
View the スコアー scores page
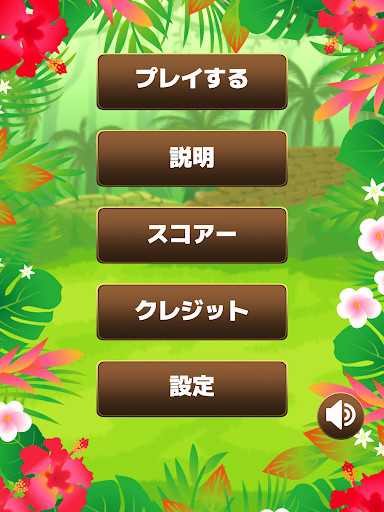click(192, 235)
